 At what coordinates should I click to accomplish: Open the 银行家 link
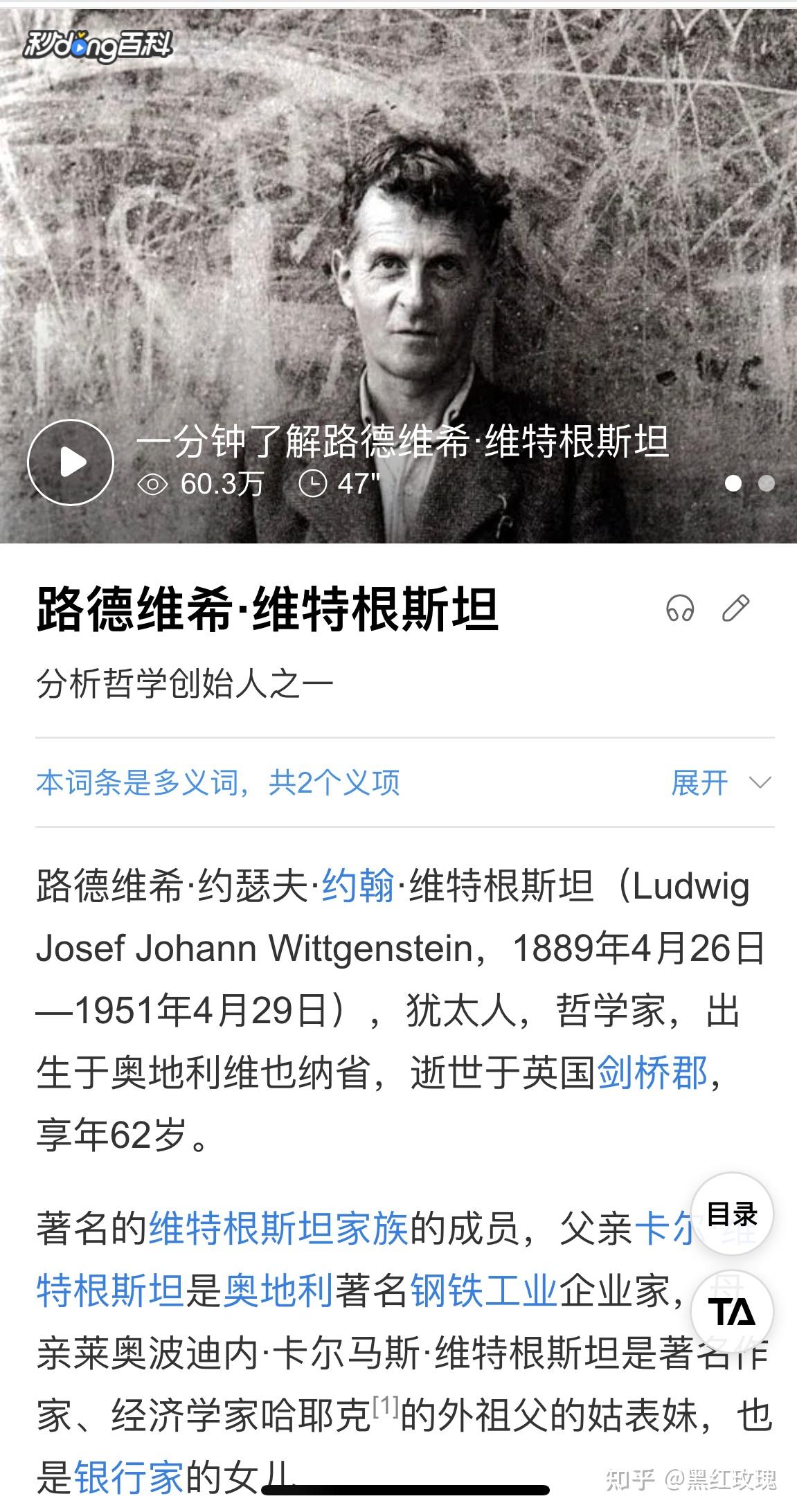click(129, 1477)
